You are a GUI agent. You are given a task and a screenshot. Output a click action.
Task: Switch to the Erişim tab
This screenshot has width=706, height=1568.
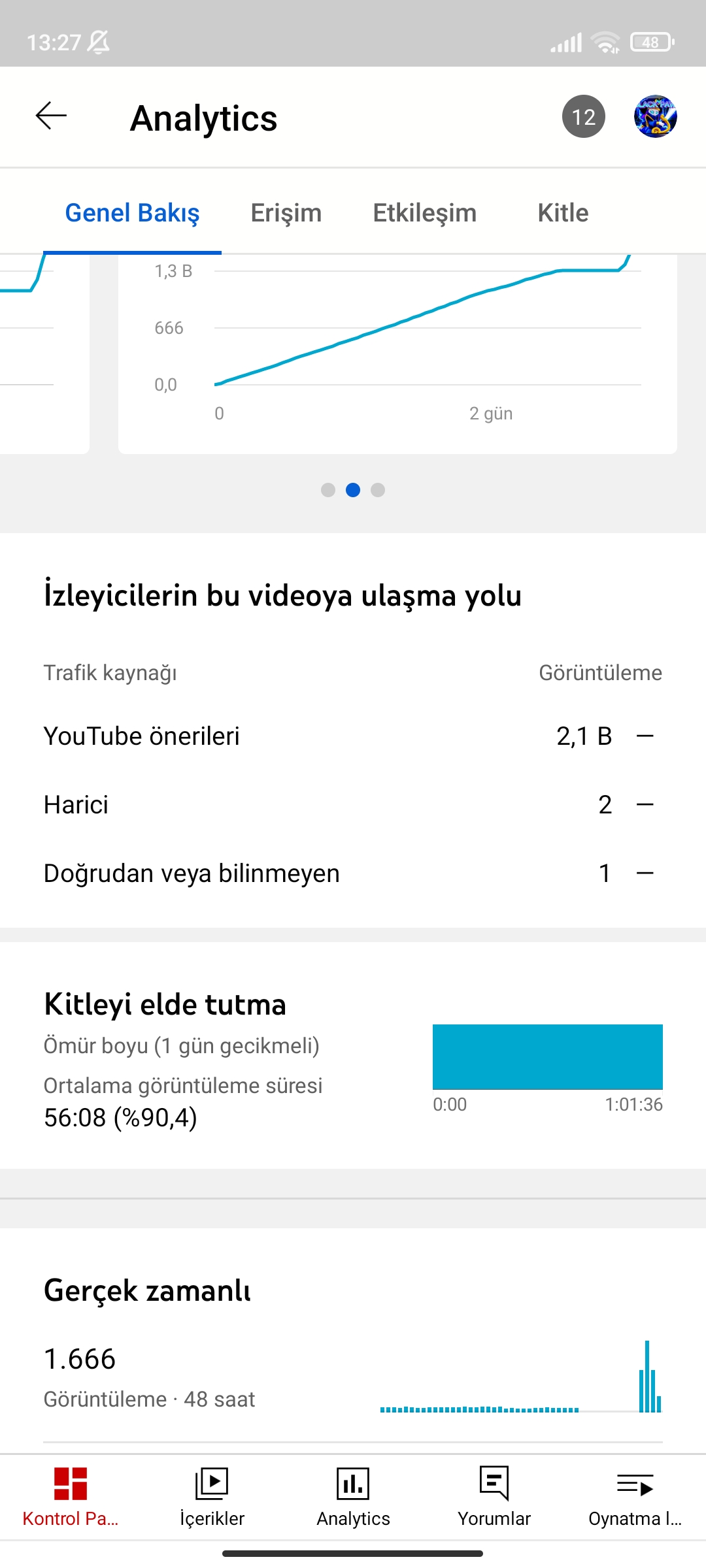tap(286, 213)
